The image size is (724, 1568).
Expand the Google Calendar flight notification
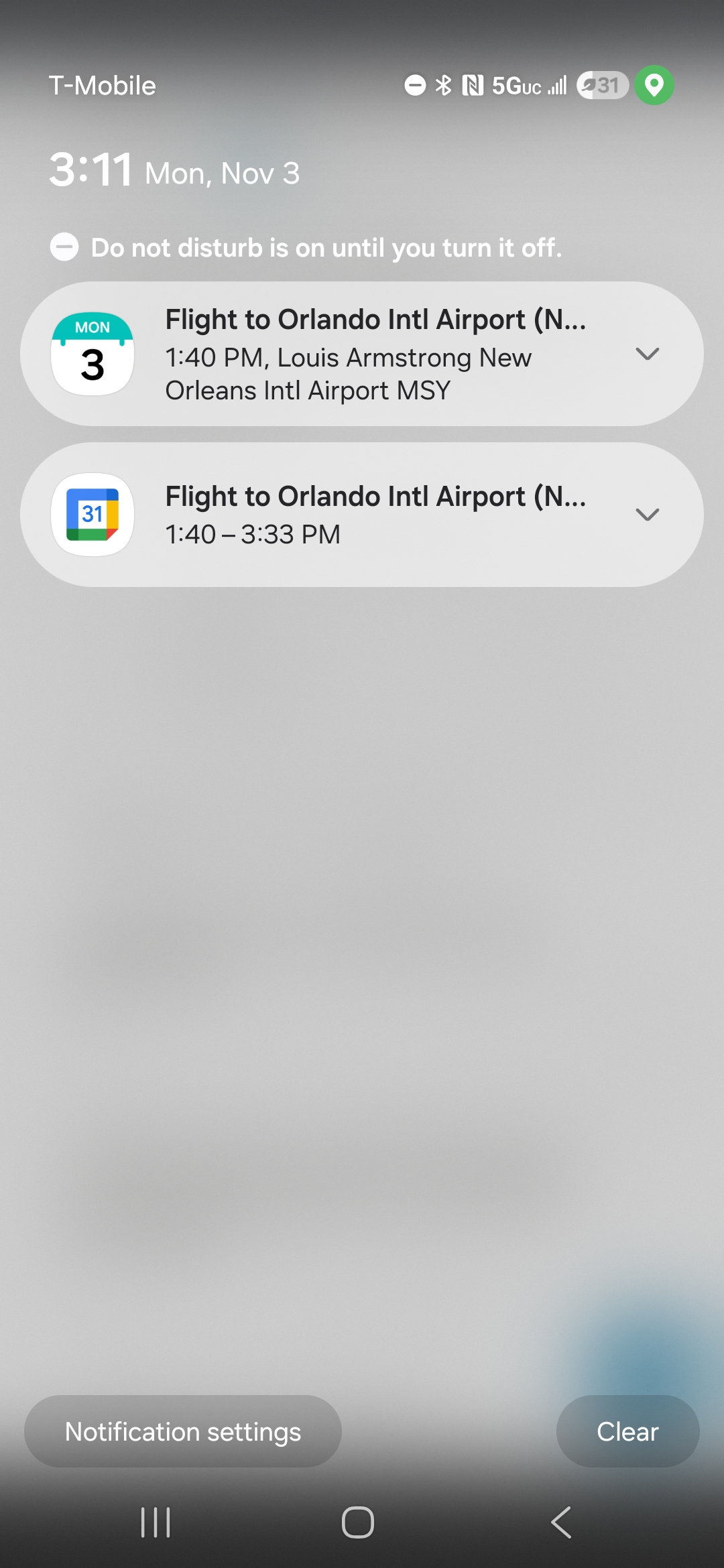coord(648,515)
